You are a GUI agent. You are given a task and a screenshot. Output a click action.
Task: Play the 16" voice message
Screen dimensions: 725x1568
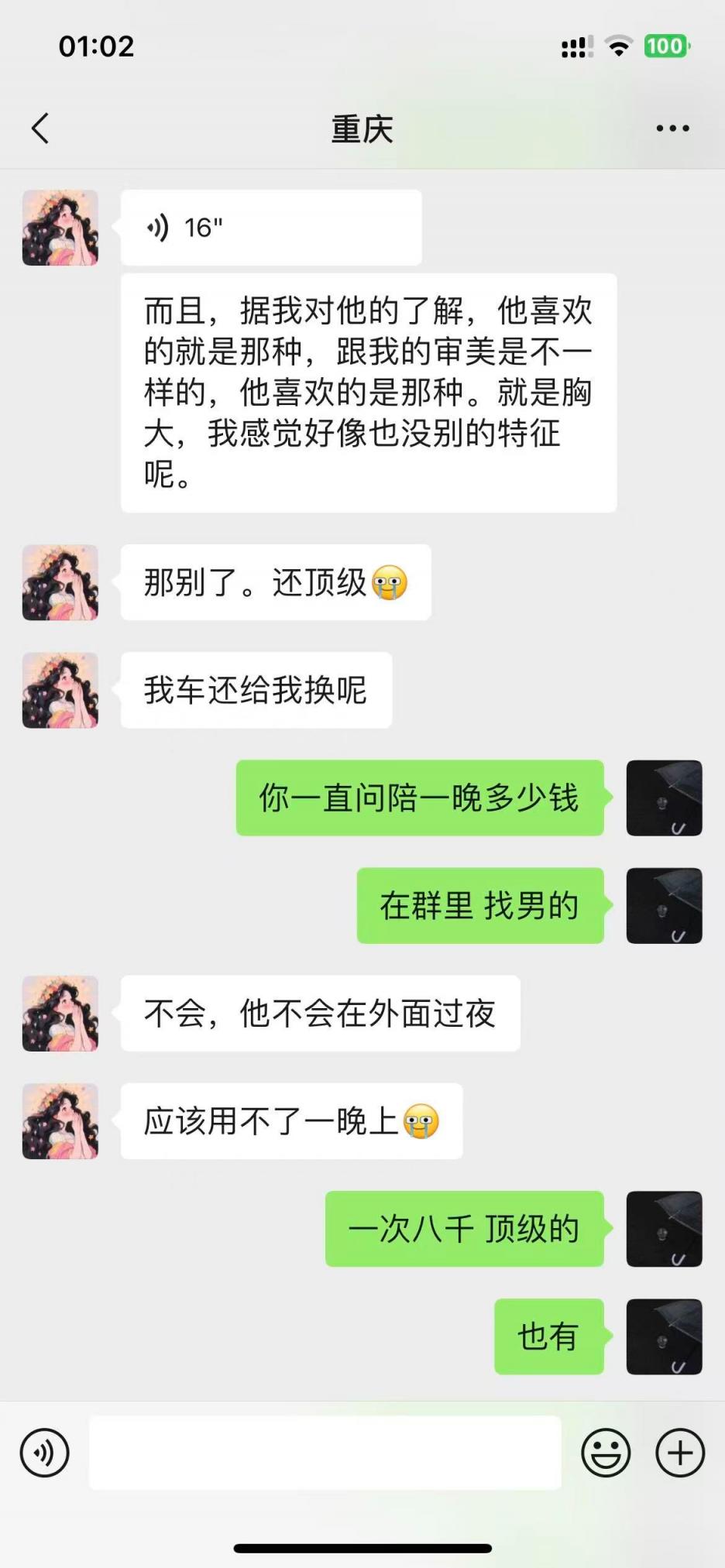coord(271,228)
